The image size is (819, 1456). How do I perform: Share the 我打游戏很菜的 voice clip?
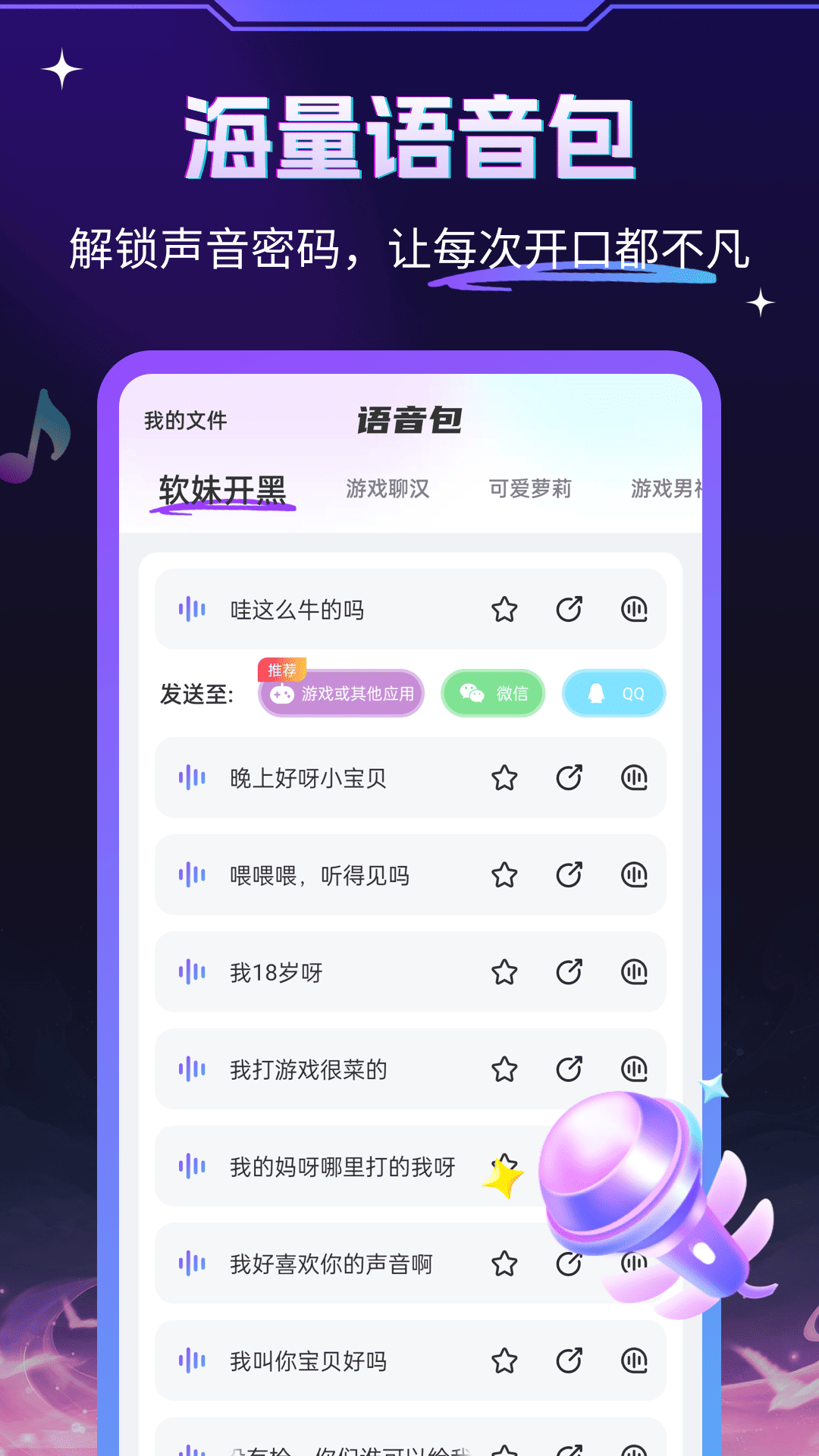pyautogui.click(x=569, y=1070)
